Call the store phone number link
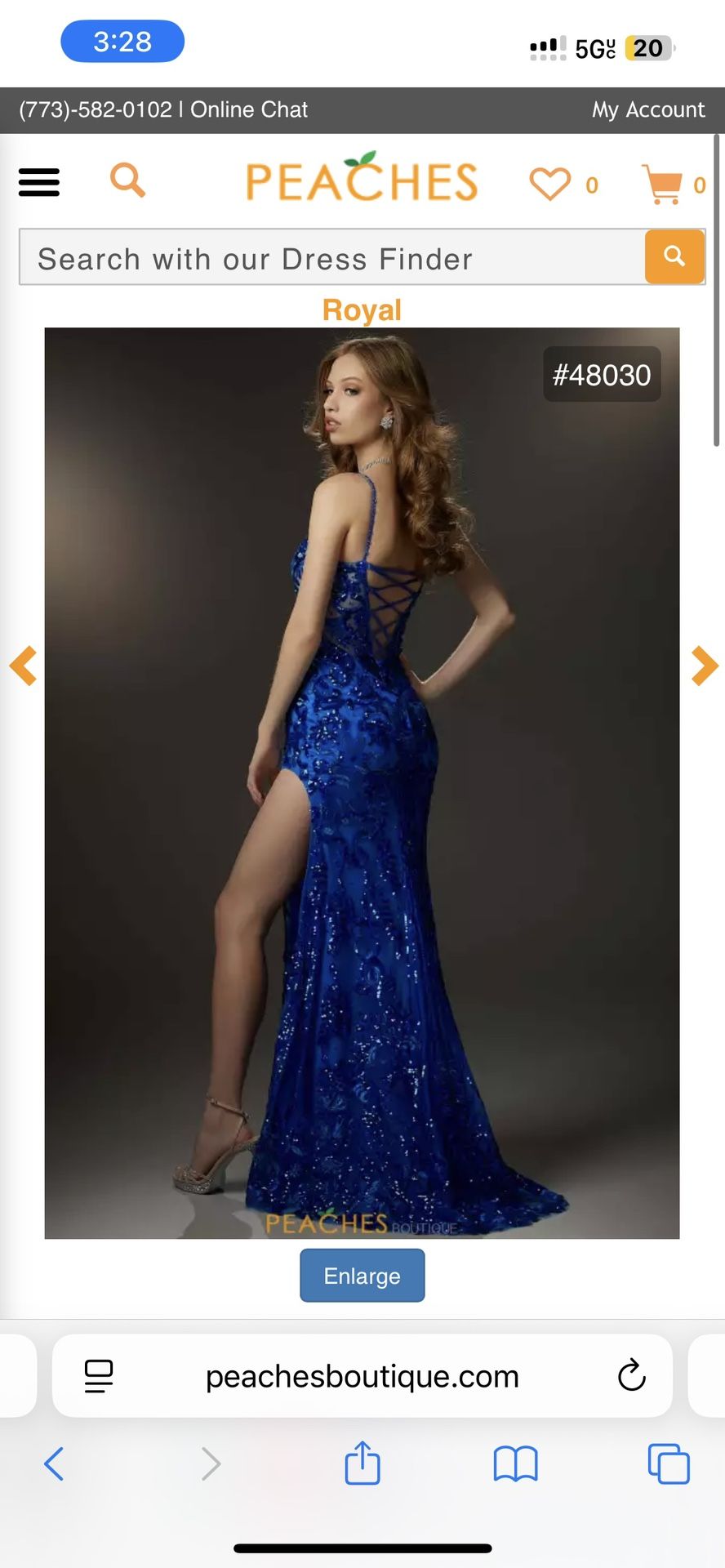 [x=96, y=109]
